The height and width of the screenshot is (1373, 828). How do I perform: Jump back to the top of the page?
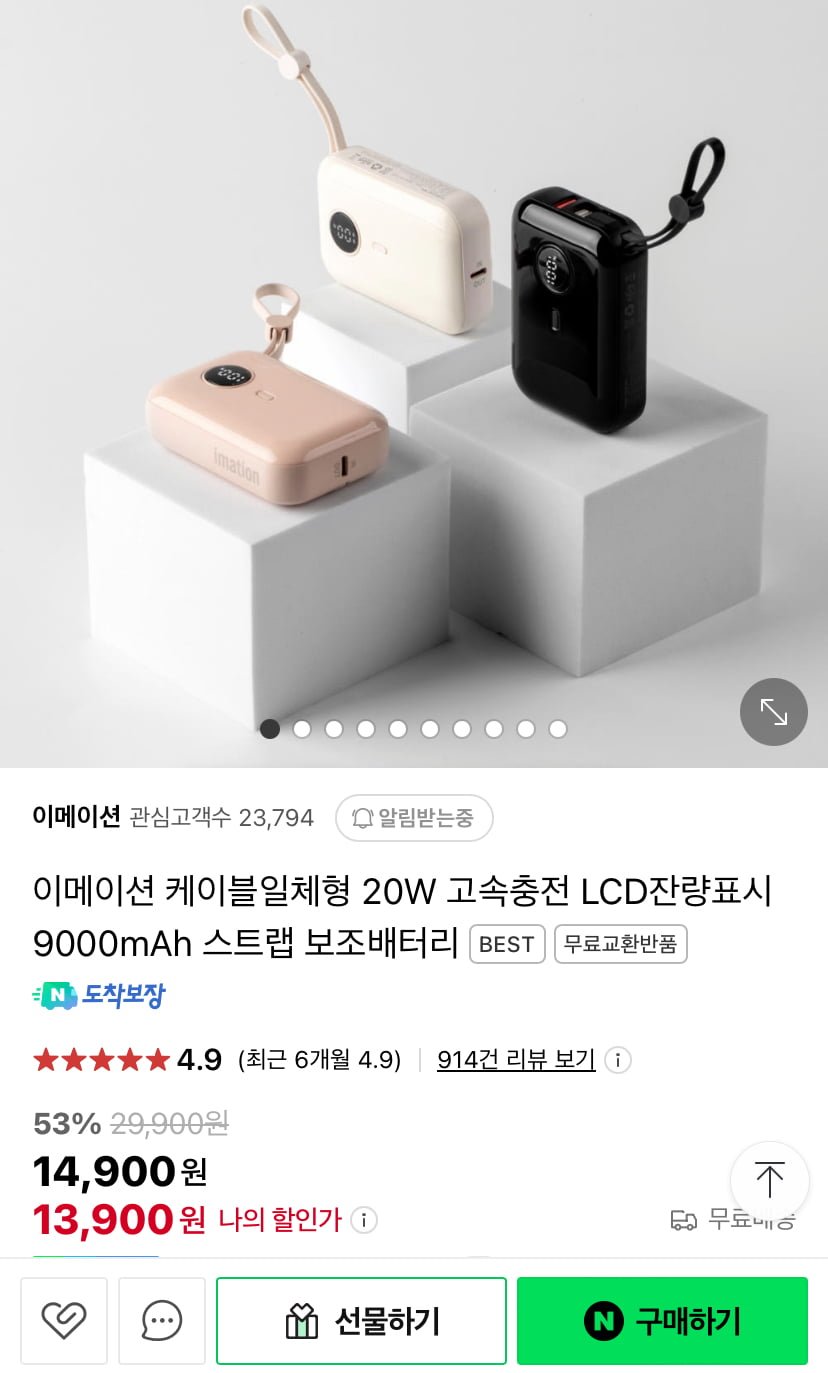[x=769, y=1180]
